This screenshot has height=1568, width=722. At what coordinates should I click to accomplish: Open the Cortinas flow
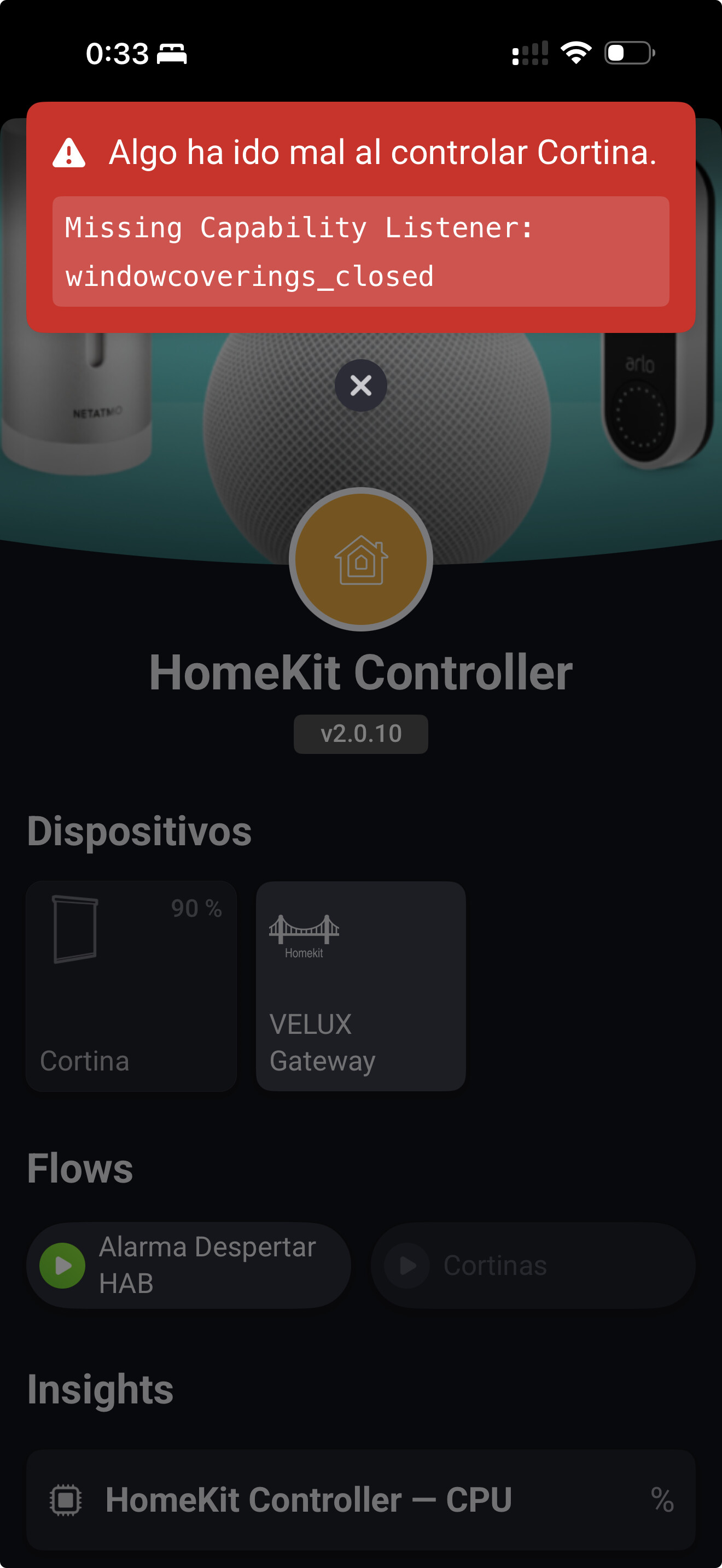pyautogui.click(x=532, y=1266)
